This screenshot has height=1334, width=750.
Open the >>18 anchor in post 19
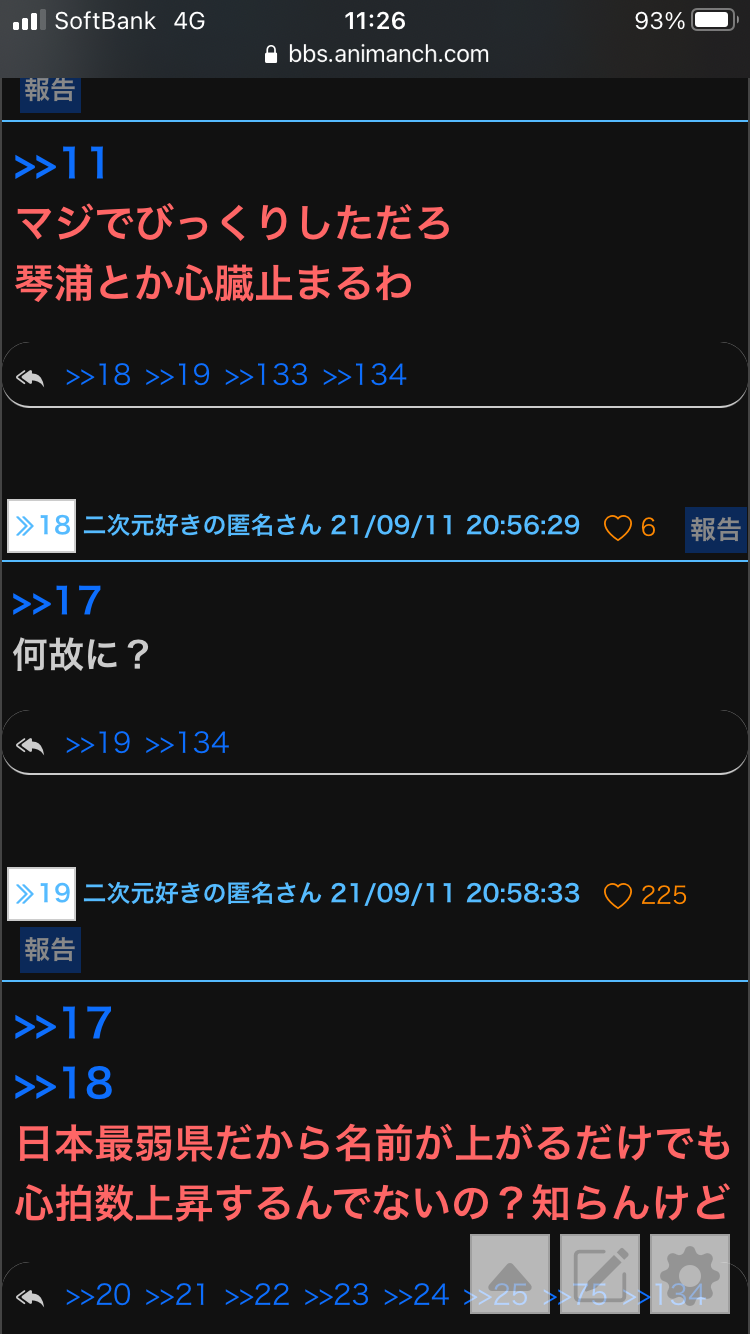(x=63, y=1084)
